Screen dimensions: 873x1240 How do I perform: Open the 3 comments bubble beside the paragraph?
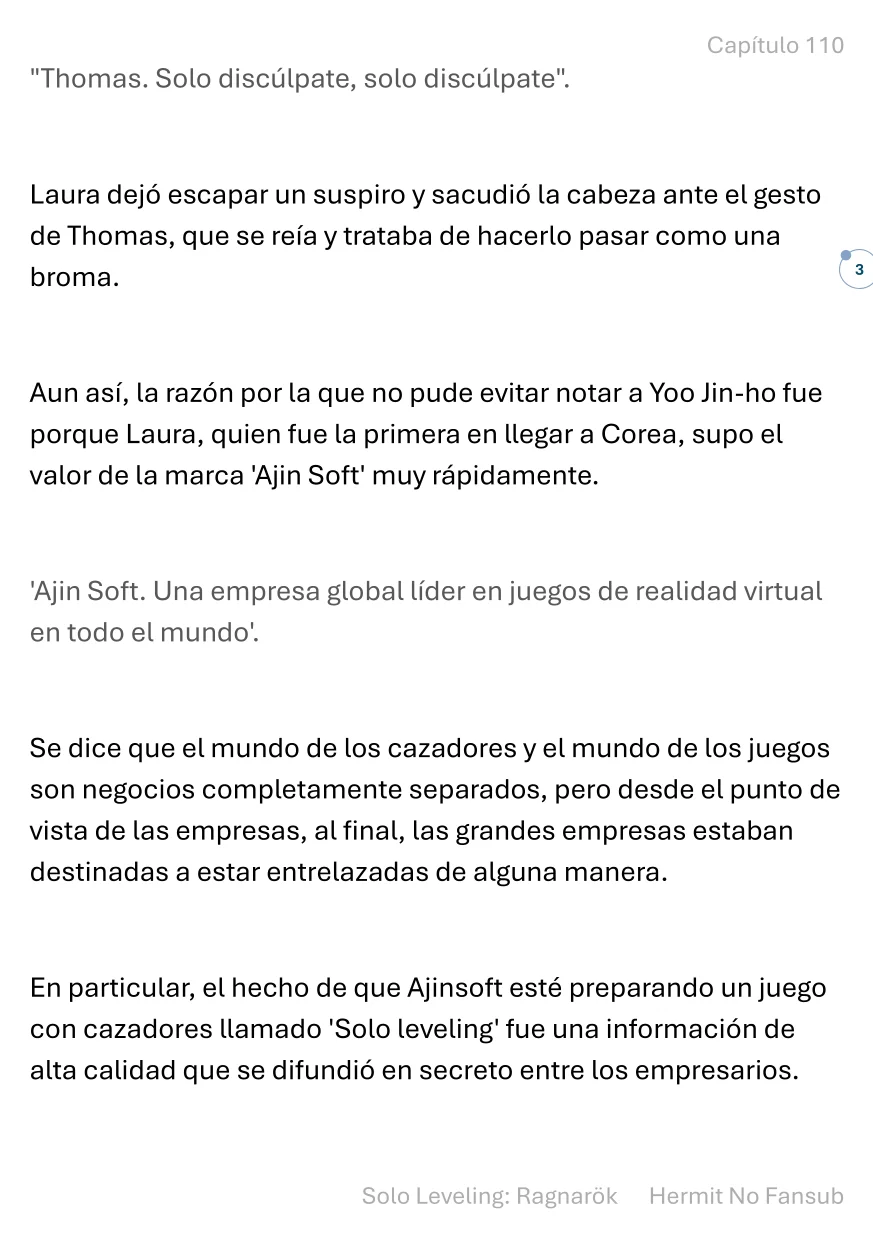(858, 270)
